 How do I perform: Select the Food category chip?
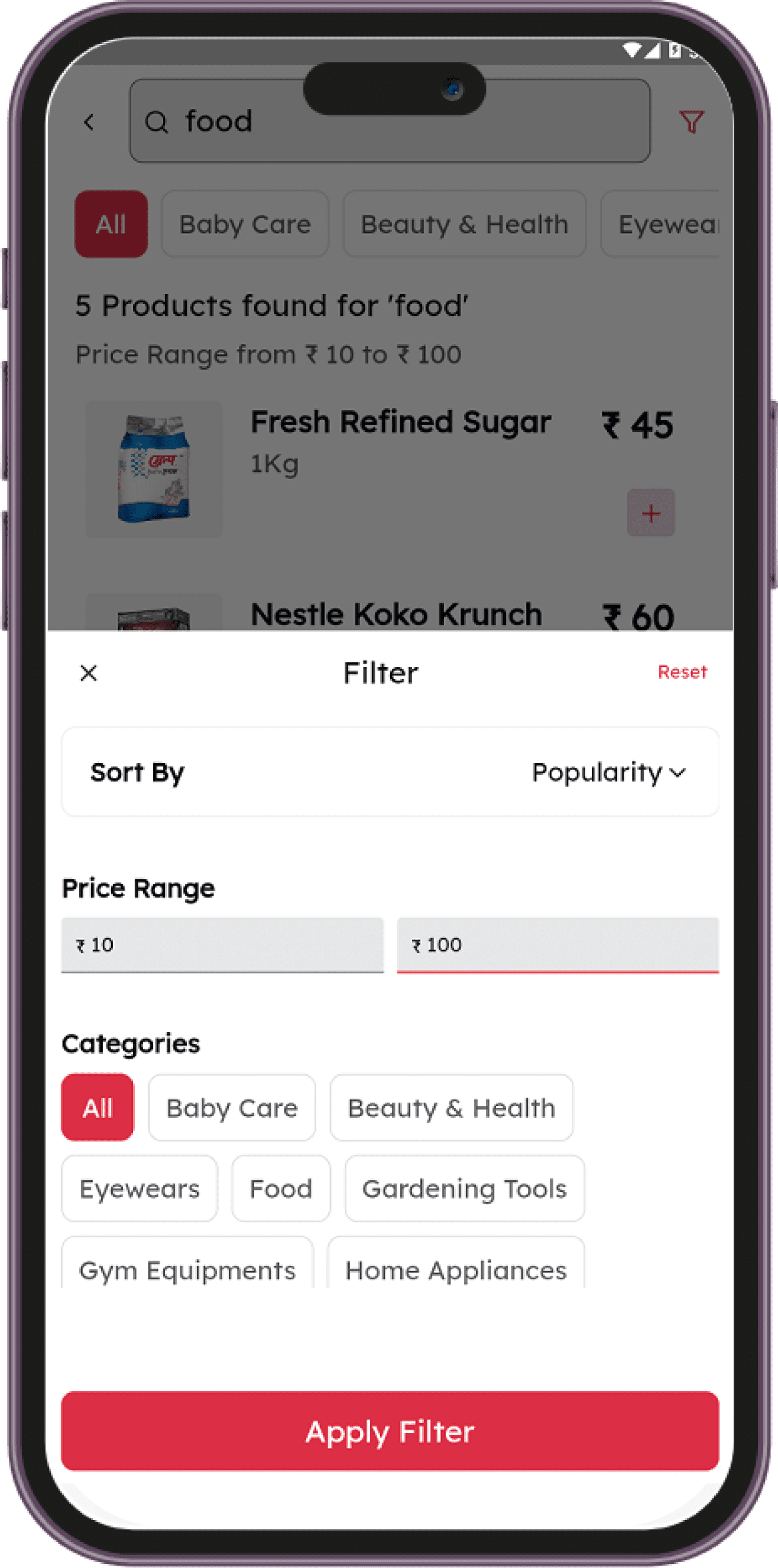click(280, 1189)
